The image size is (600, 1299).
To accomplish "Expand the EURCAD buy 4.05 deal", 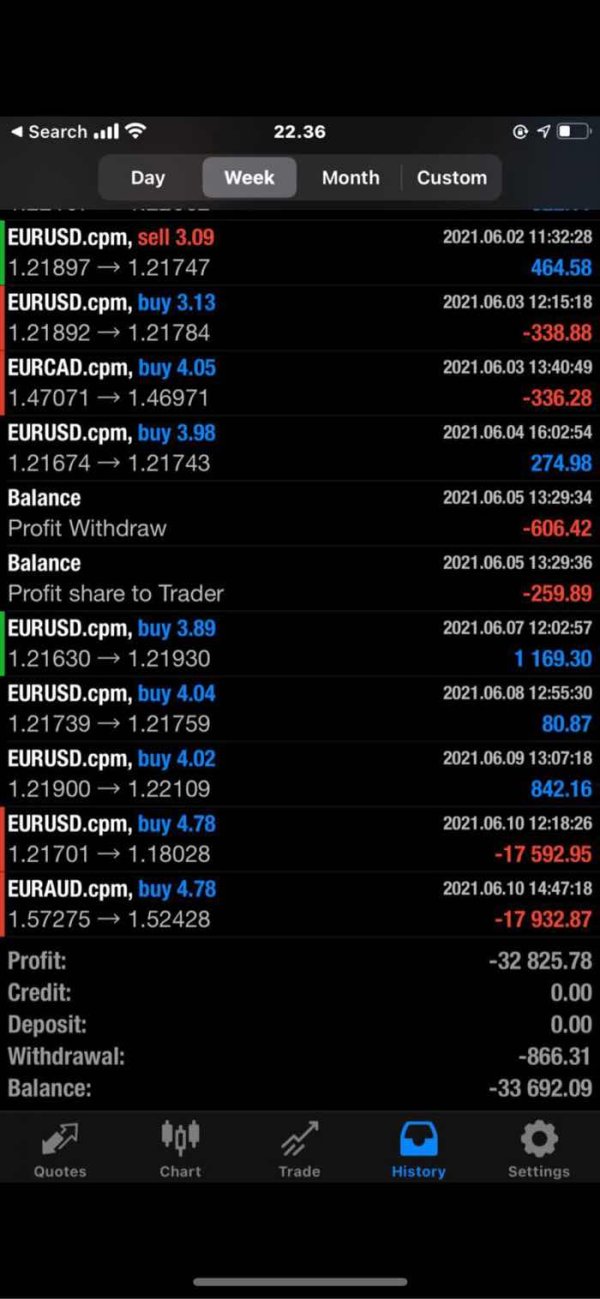I will [x=300, y=383].
